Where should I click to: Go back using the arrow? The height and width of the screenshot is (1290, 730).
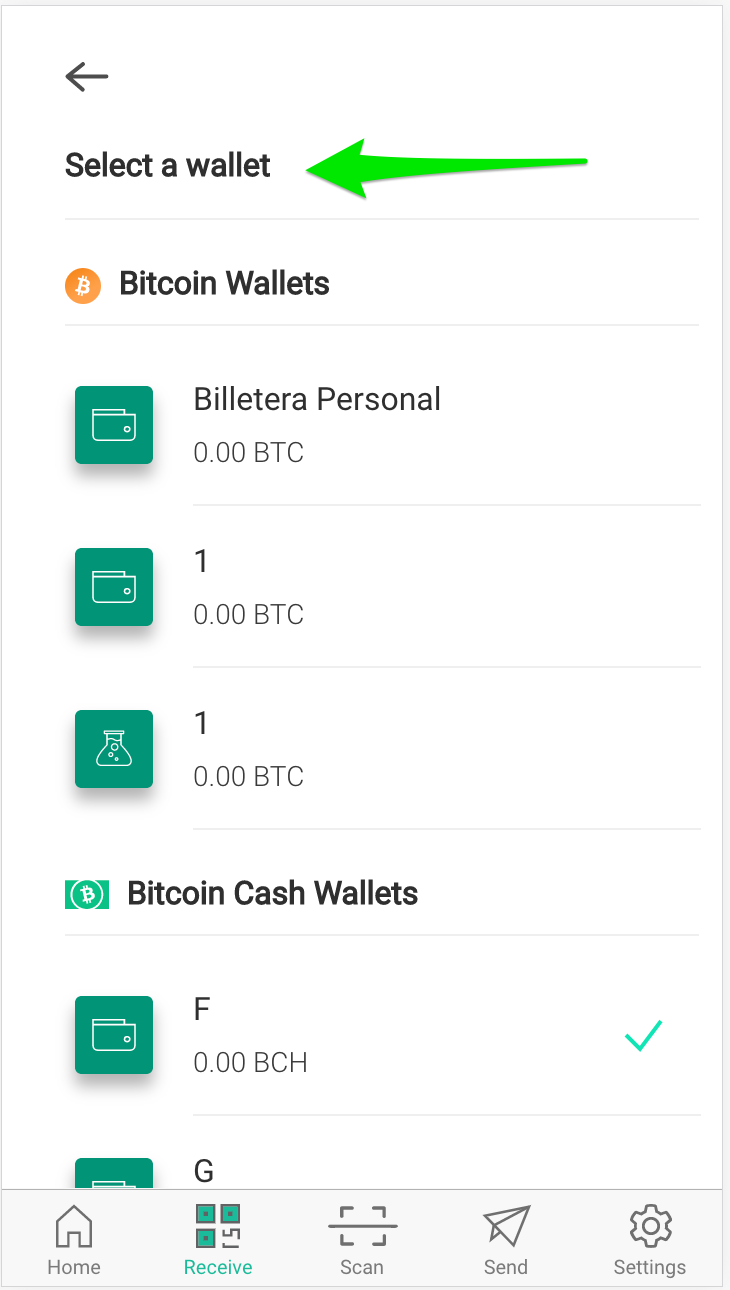[x=87, y=76]
